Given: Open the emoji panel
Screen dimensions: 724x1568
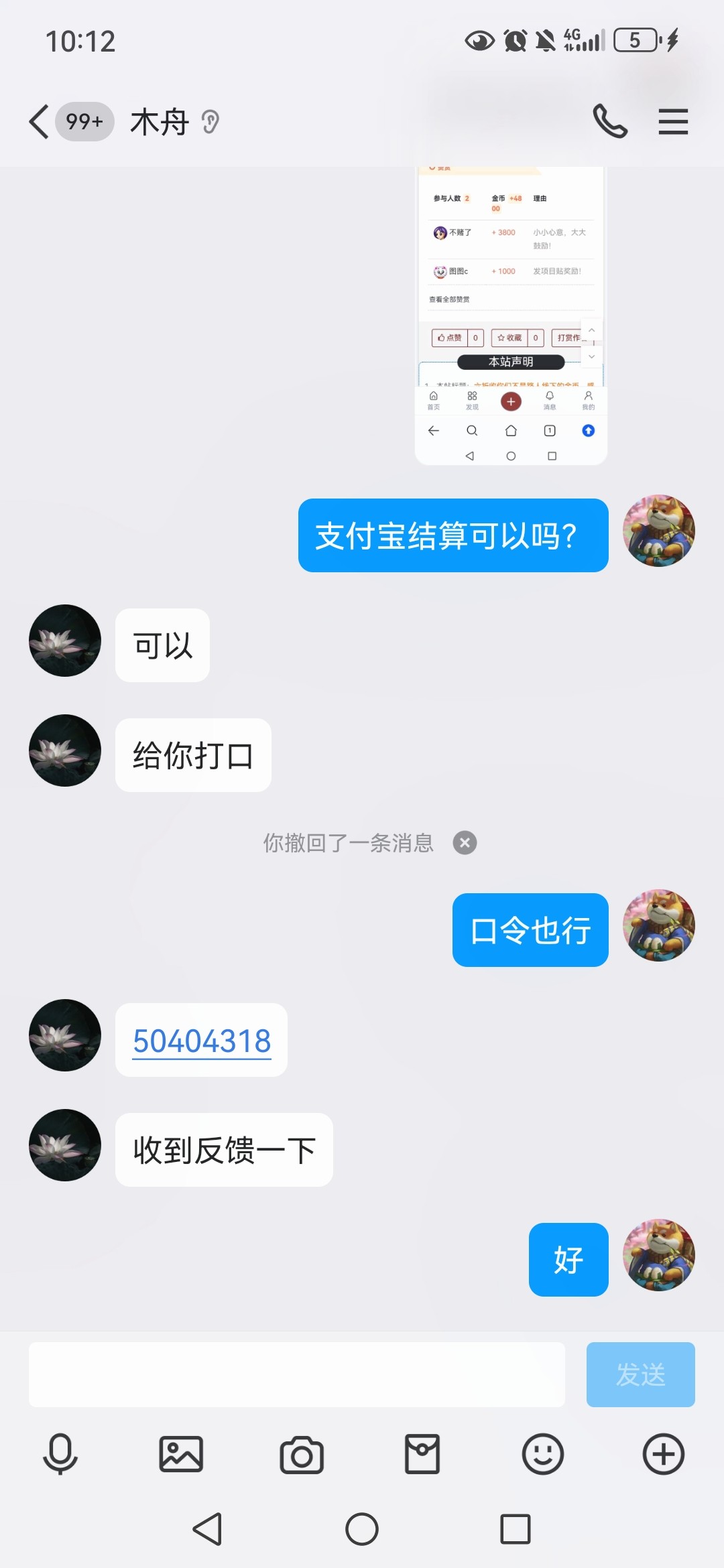Looking at the screenshot, I should point(543,1454).
